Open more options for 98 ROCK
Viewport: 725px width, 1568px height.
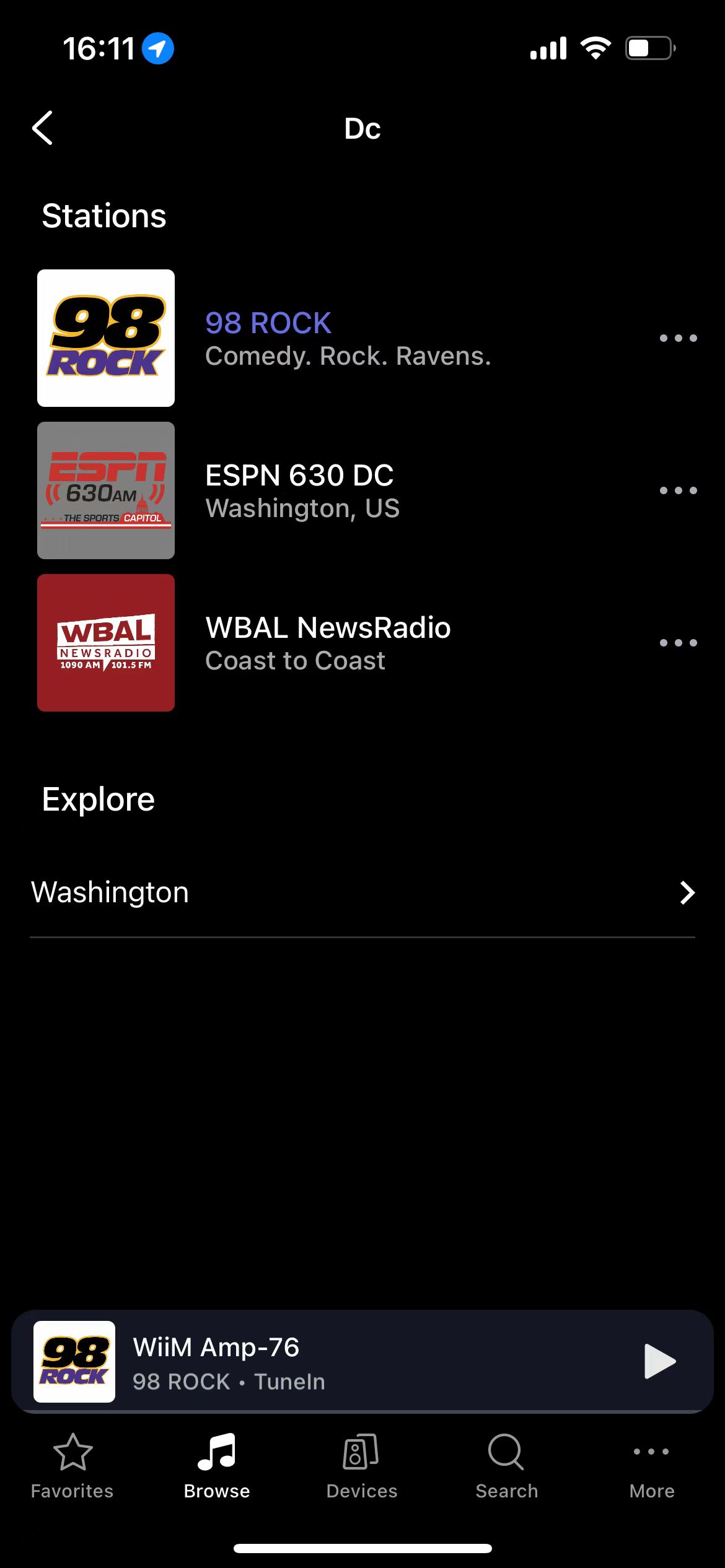coord(678,338)
